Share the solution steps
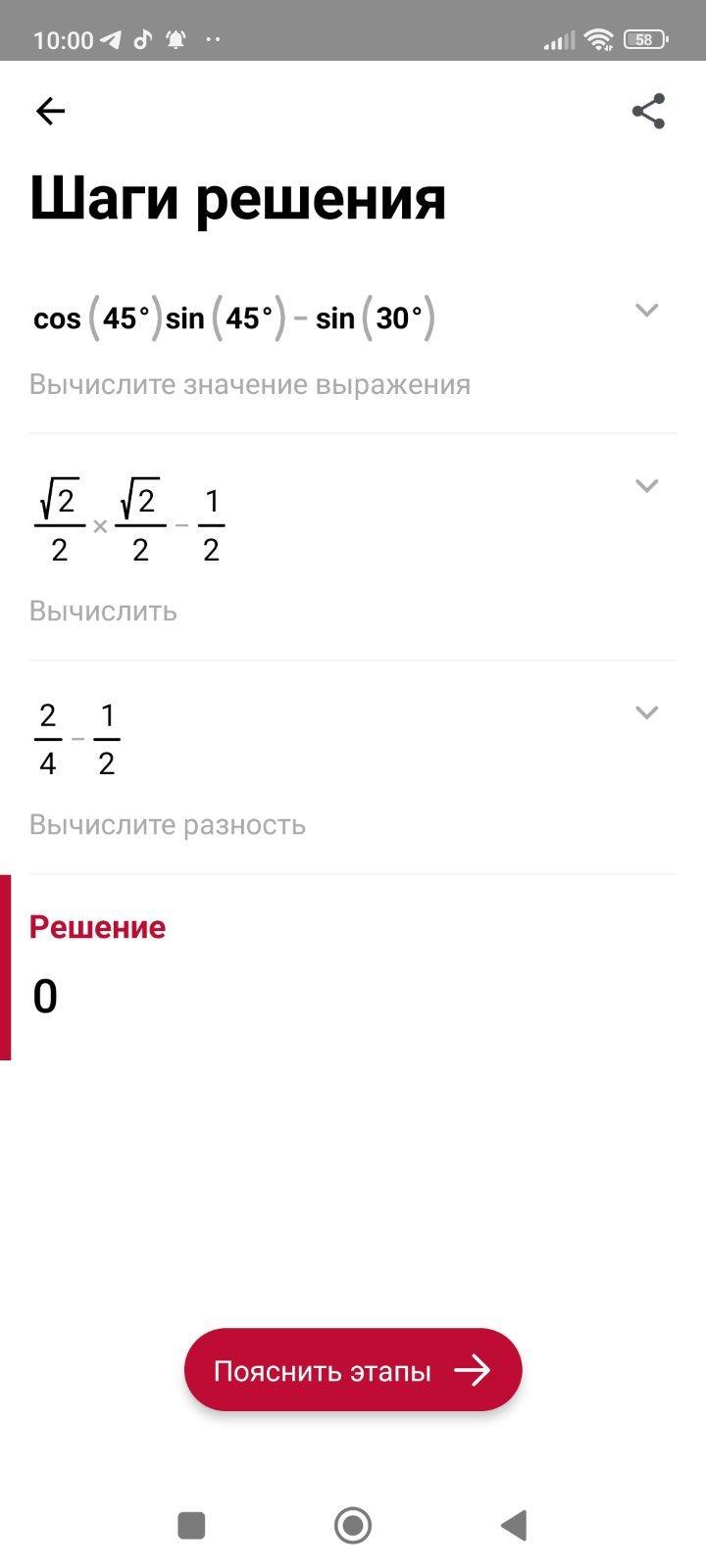This screenshot has height=1568, width=706. click(648, 111)
